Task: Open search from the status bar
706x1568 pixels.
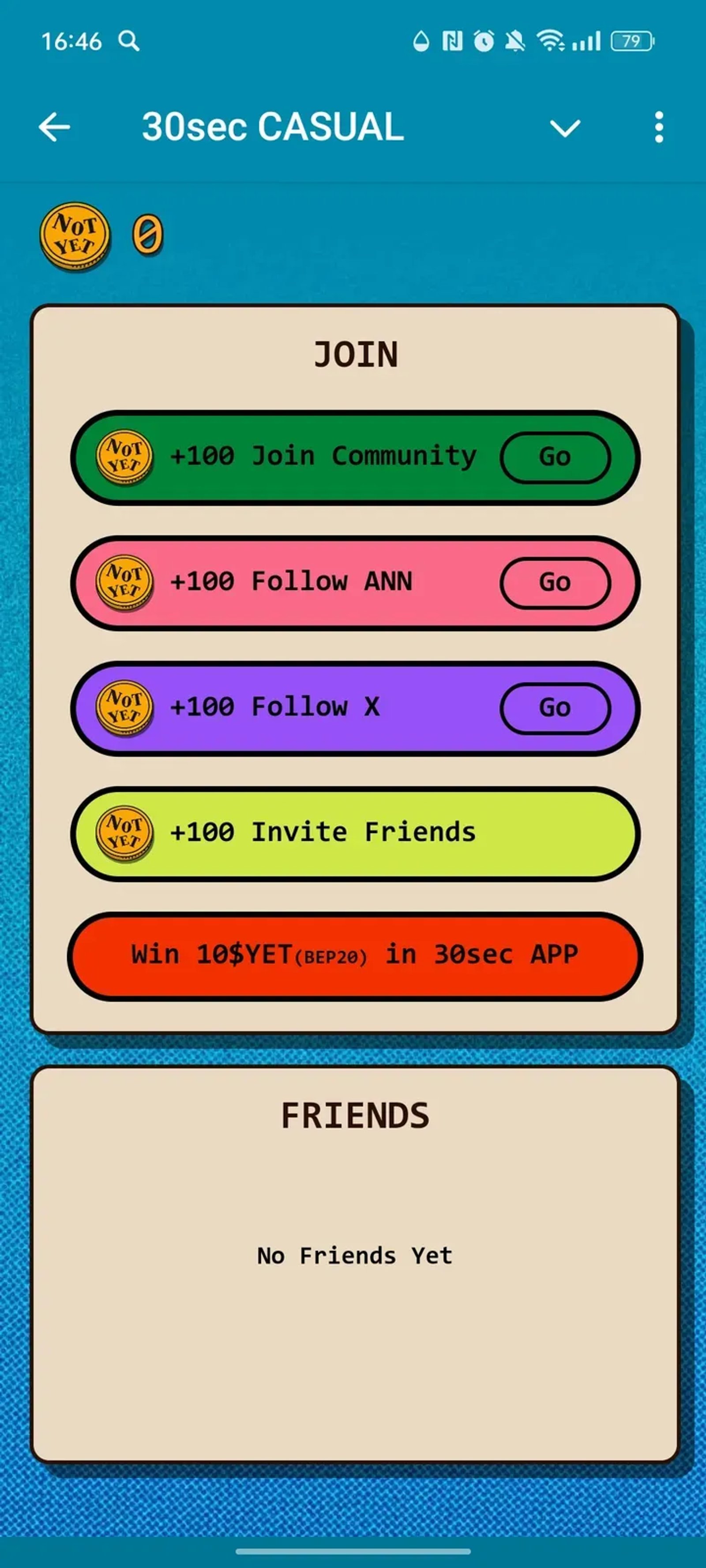Action: click(128, 41)
